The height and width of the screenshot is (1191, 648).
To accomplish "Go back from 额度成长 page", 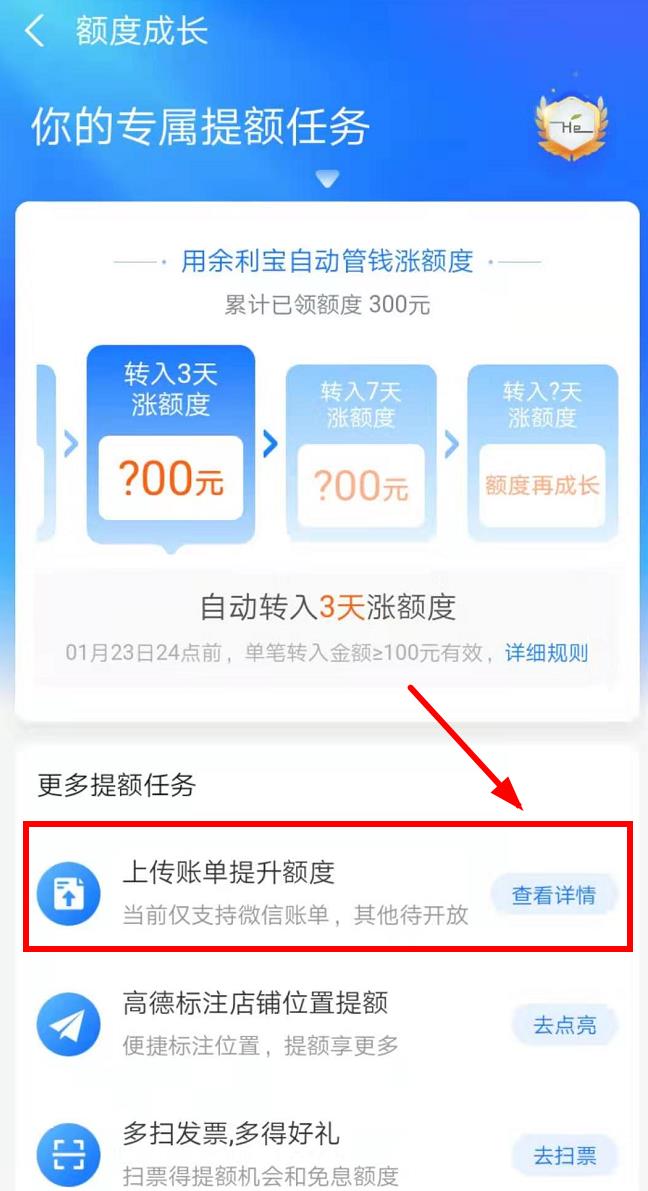I will coord(34,31).
